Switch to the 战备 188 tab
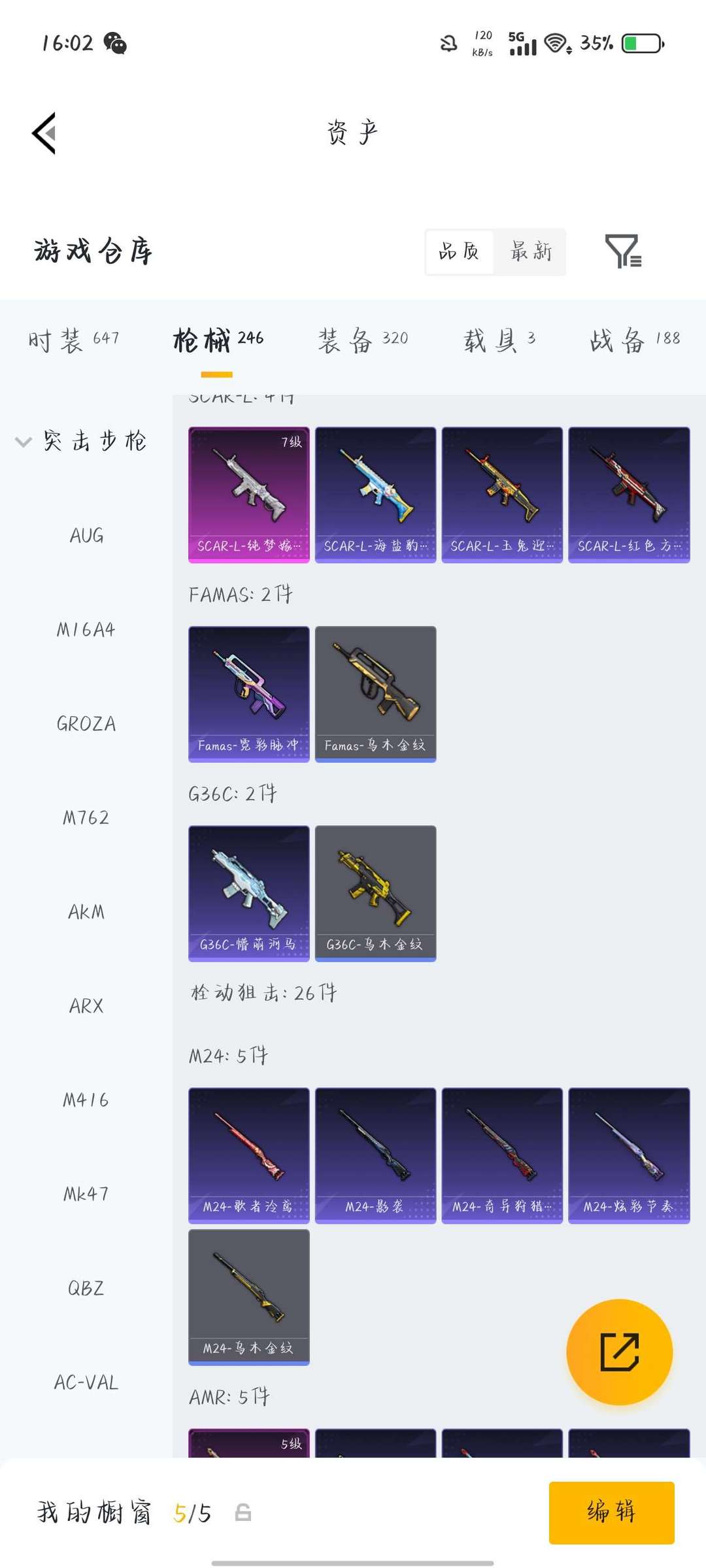Image resolution: width=706 pixels, height=1568 pixels. tap(635, 340)
